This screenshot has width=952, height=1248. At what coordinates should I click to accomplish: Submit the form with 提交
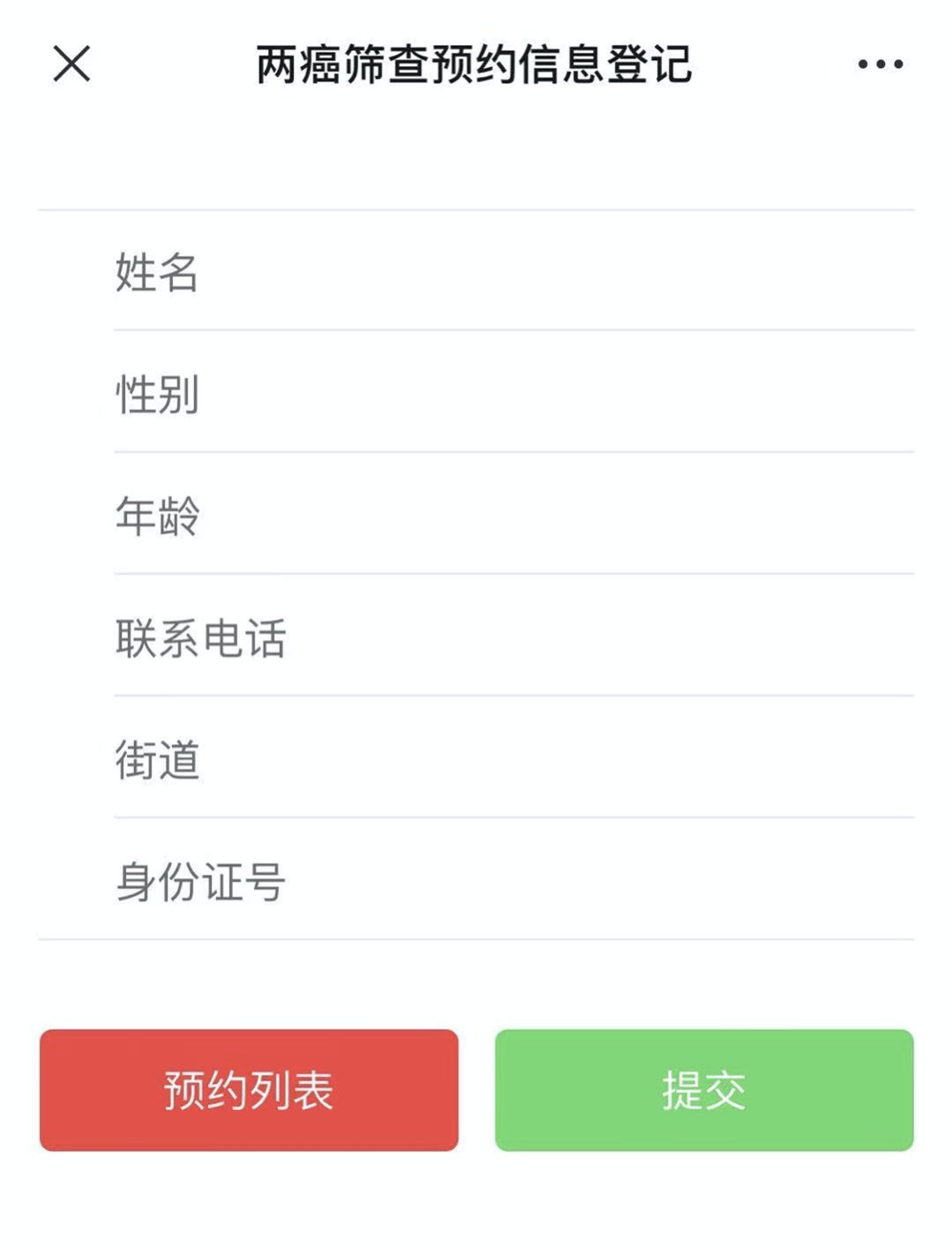pyautogui.click(x=703, y=1090)
